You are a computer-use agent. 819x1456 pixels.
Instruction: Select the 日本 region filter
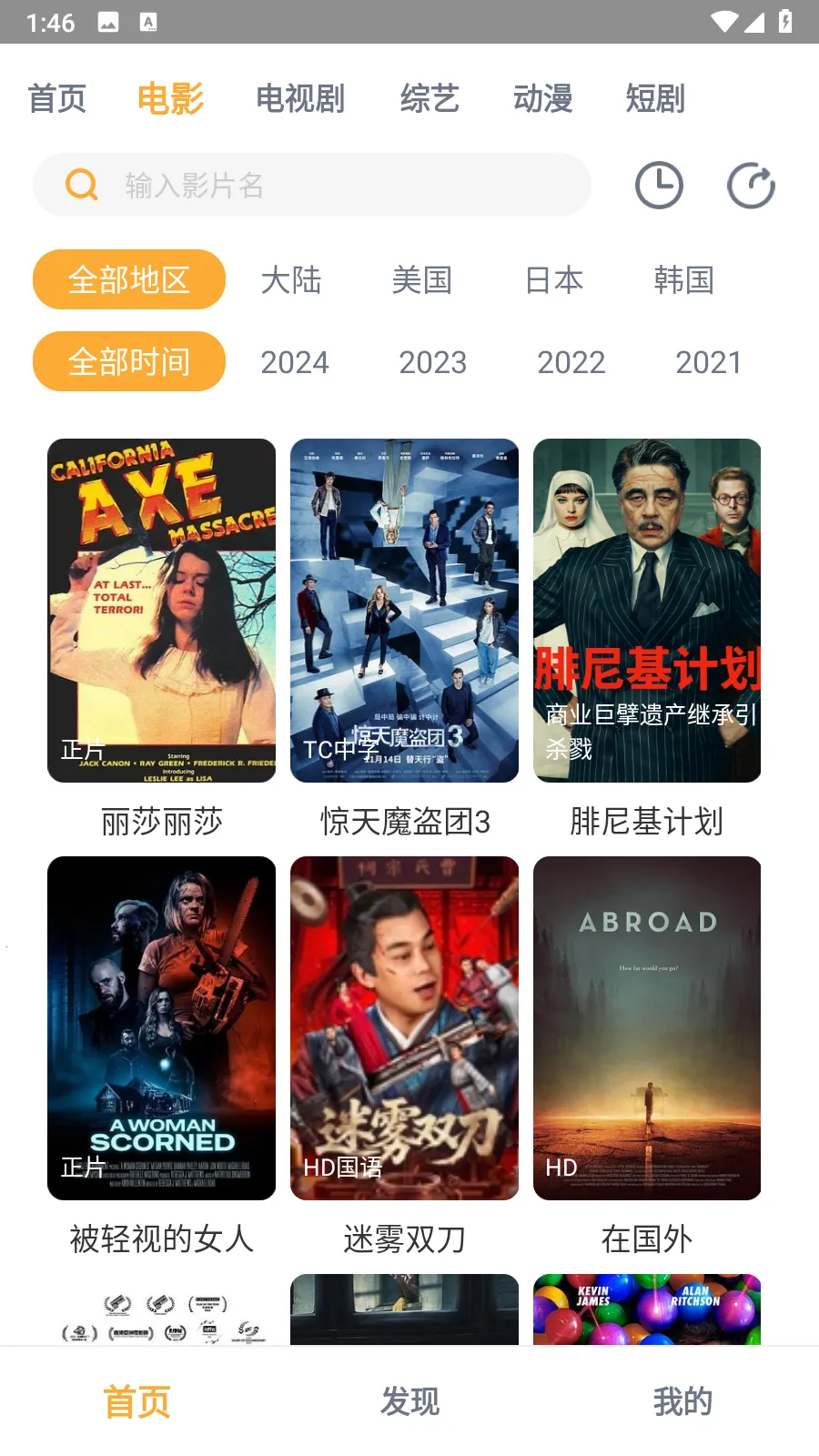click(x=555, y=280)
